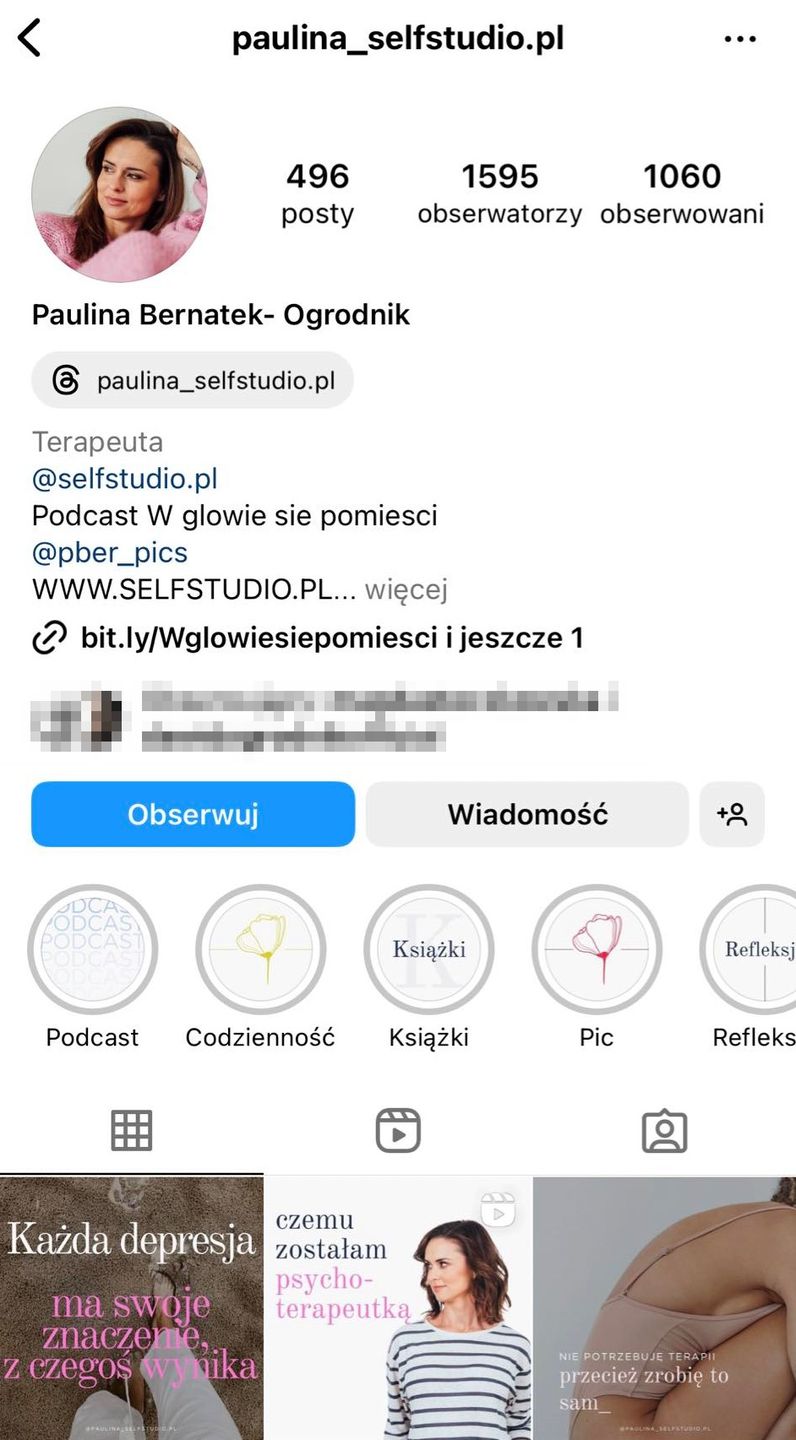Open the Codzienność story highlight
Viewport: 796px width, 1440px height.
260,950
